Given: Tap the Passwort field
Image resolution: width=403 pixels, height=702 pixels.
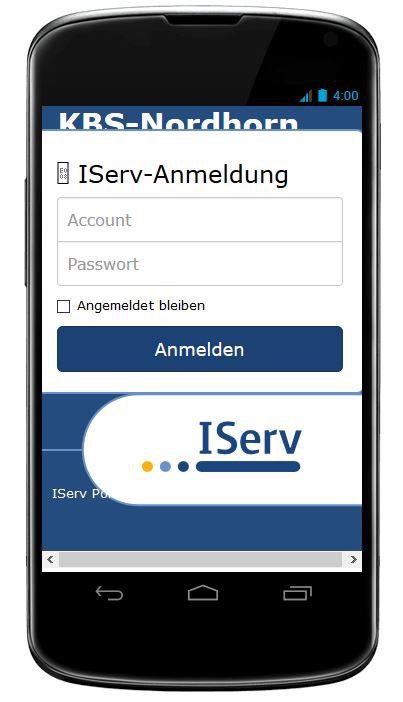Looking at the screenshot, I should coord(200,264).
